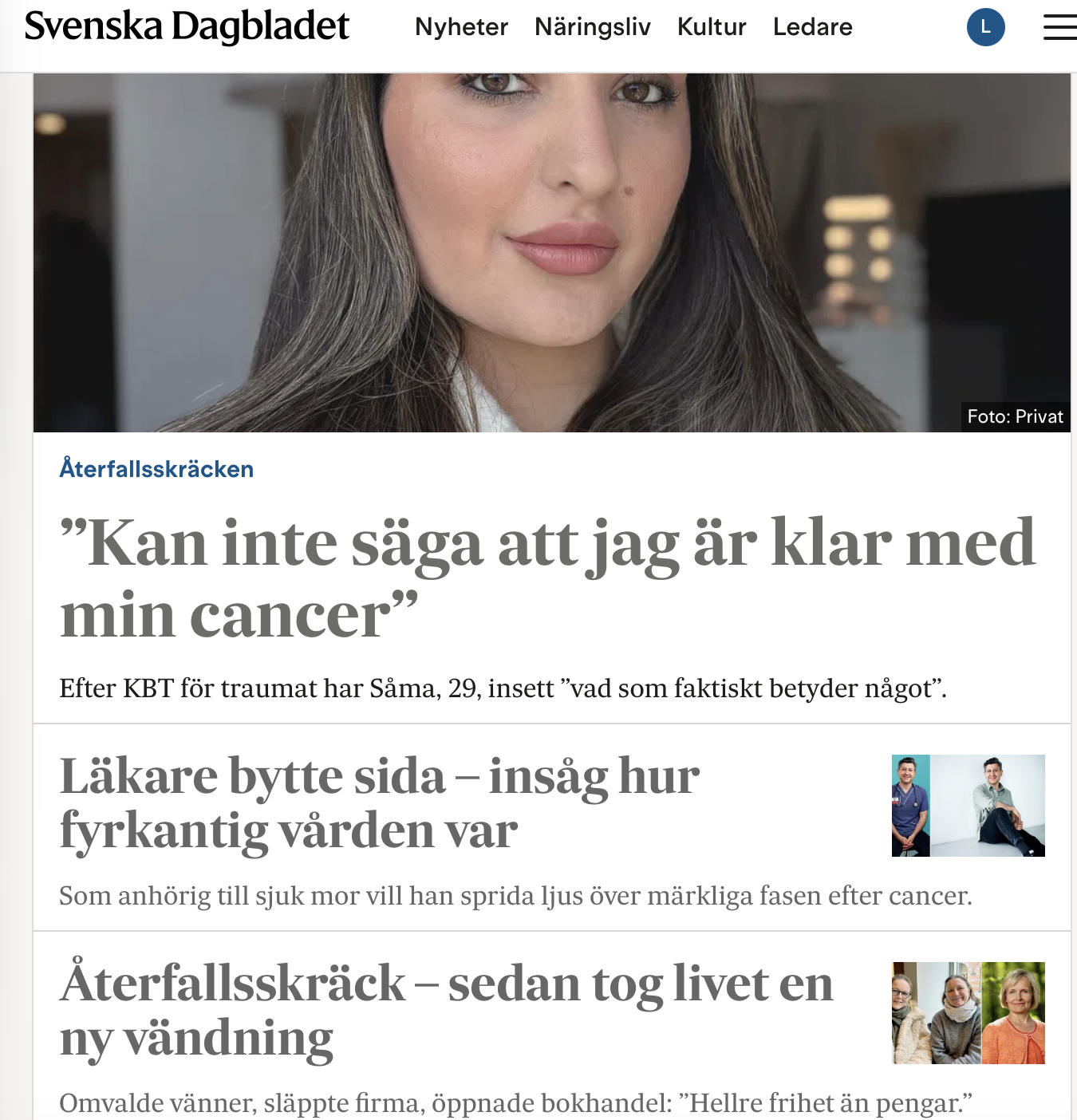The height and width of the screenshot is (1120, 1077).
Task: Open article "Läkare bytte sida"
Action: [380, 803]
